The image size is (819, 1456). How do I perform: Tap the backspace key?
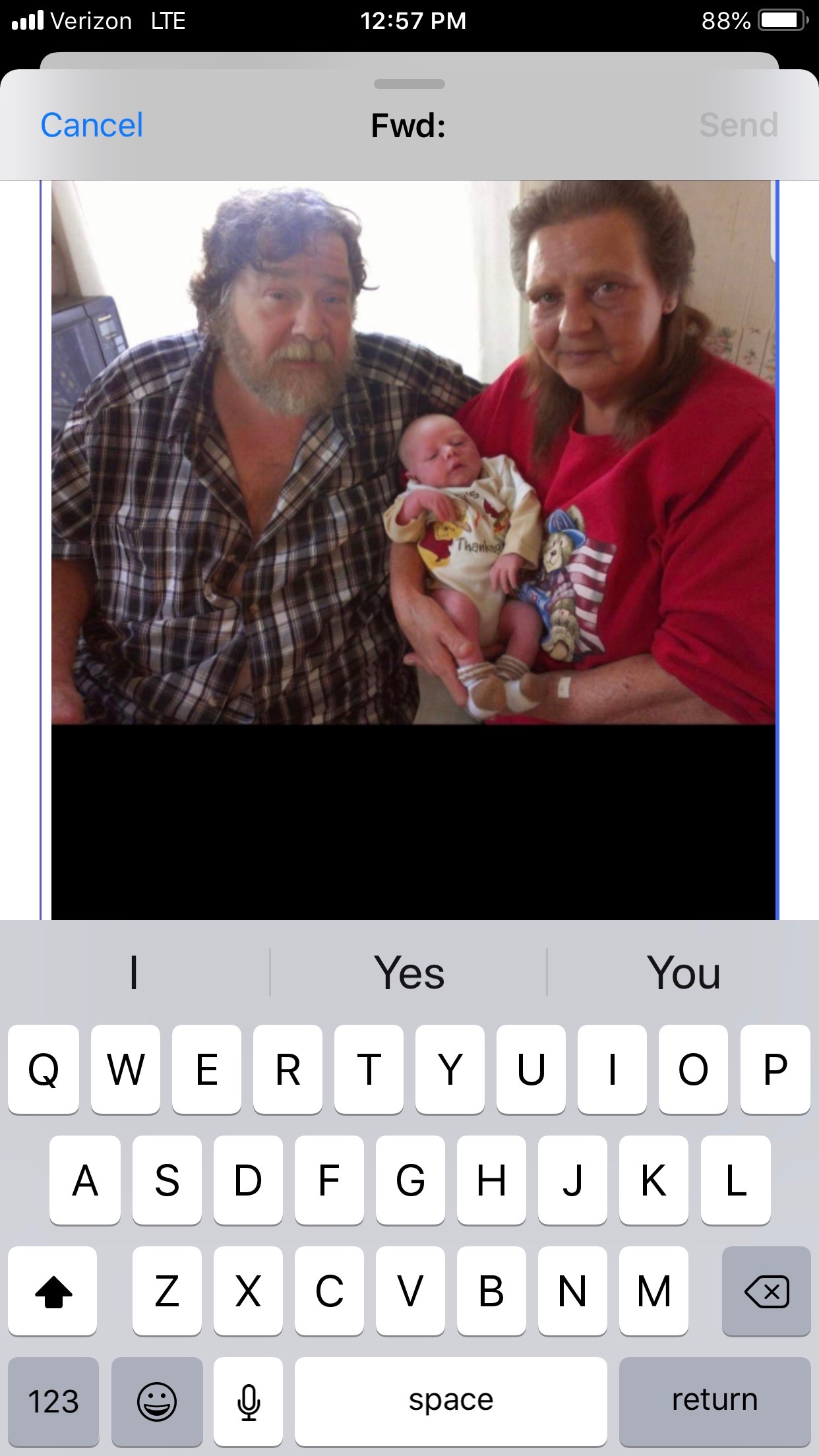pos(766,1291)
